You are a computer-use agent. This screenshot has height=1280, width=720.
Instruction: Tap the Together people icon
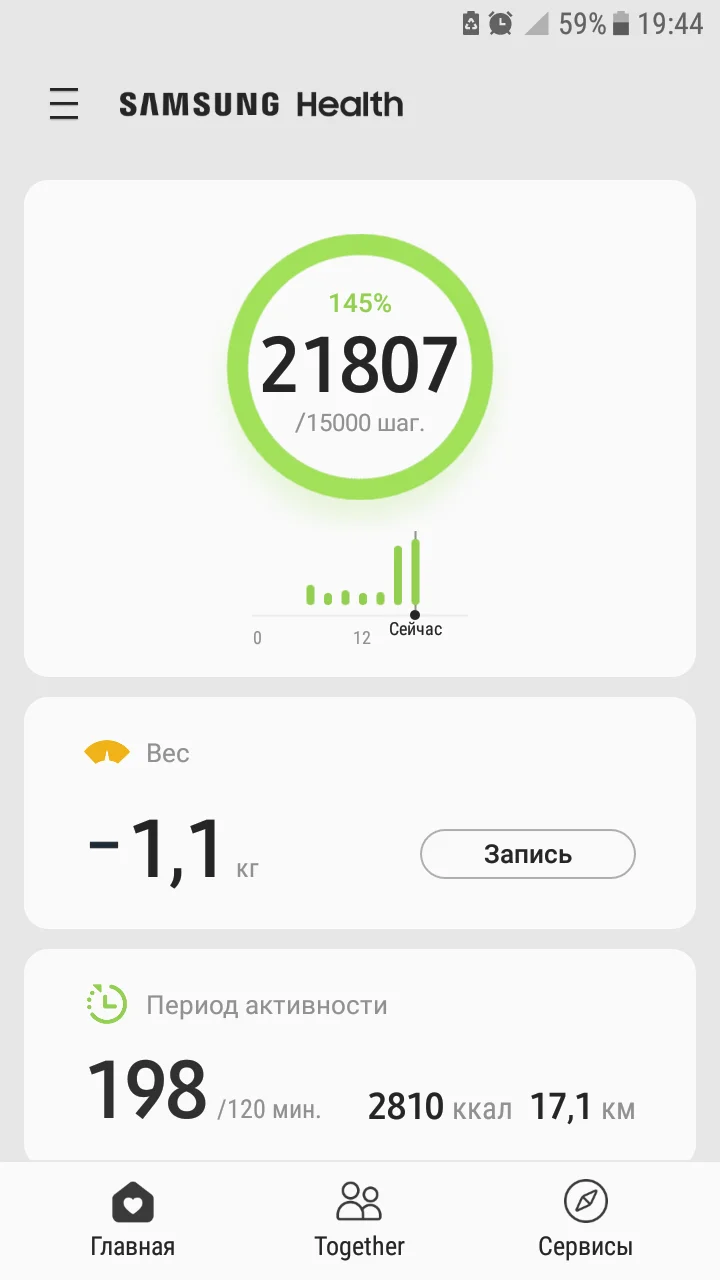pos(359,1201)
